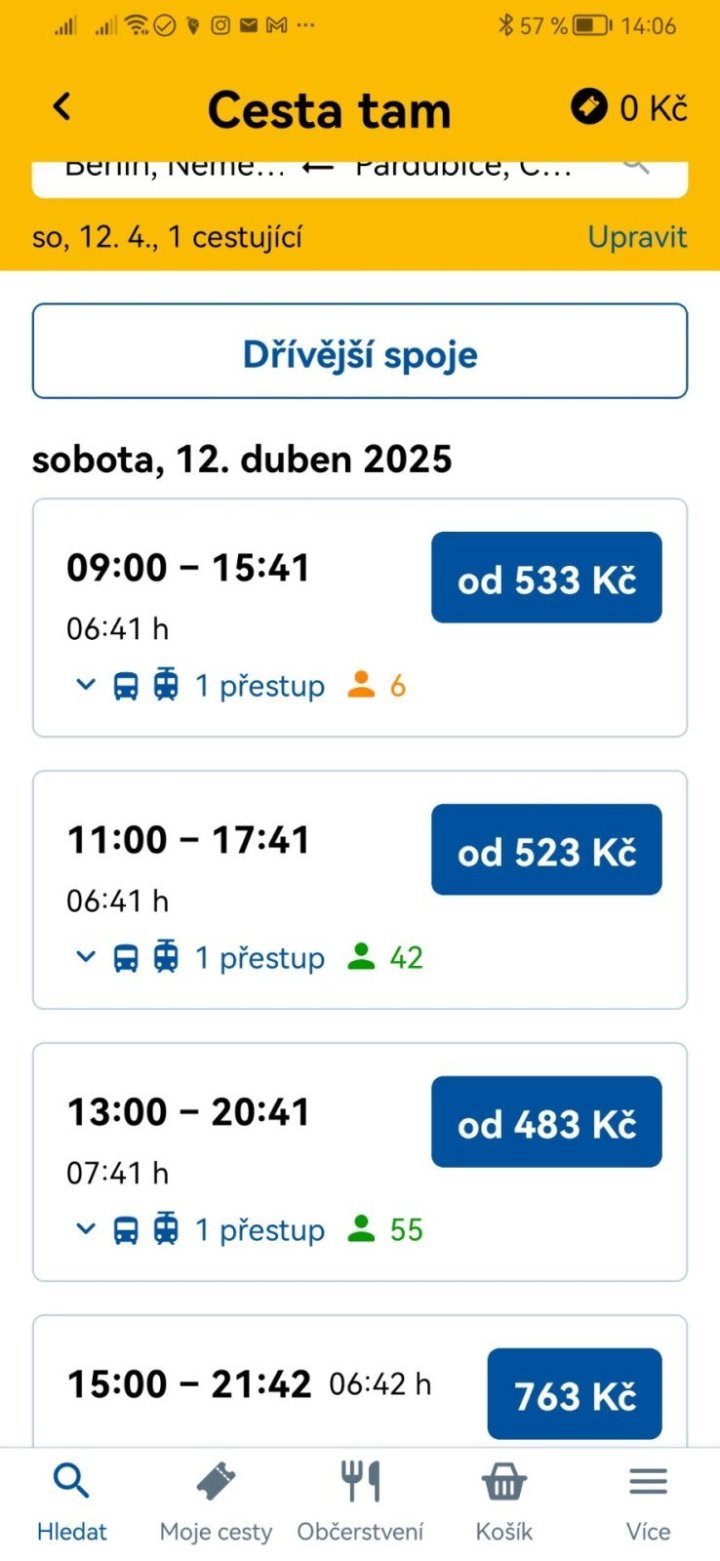Open the Košík basket tab

click(x=504, y=1502)
